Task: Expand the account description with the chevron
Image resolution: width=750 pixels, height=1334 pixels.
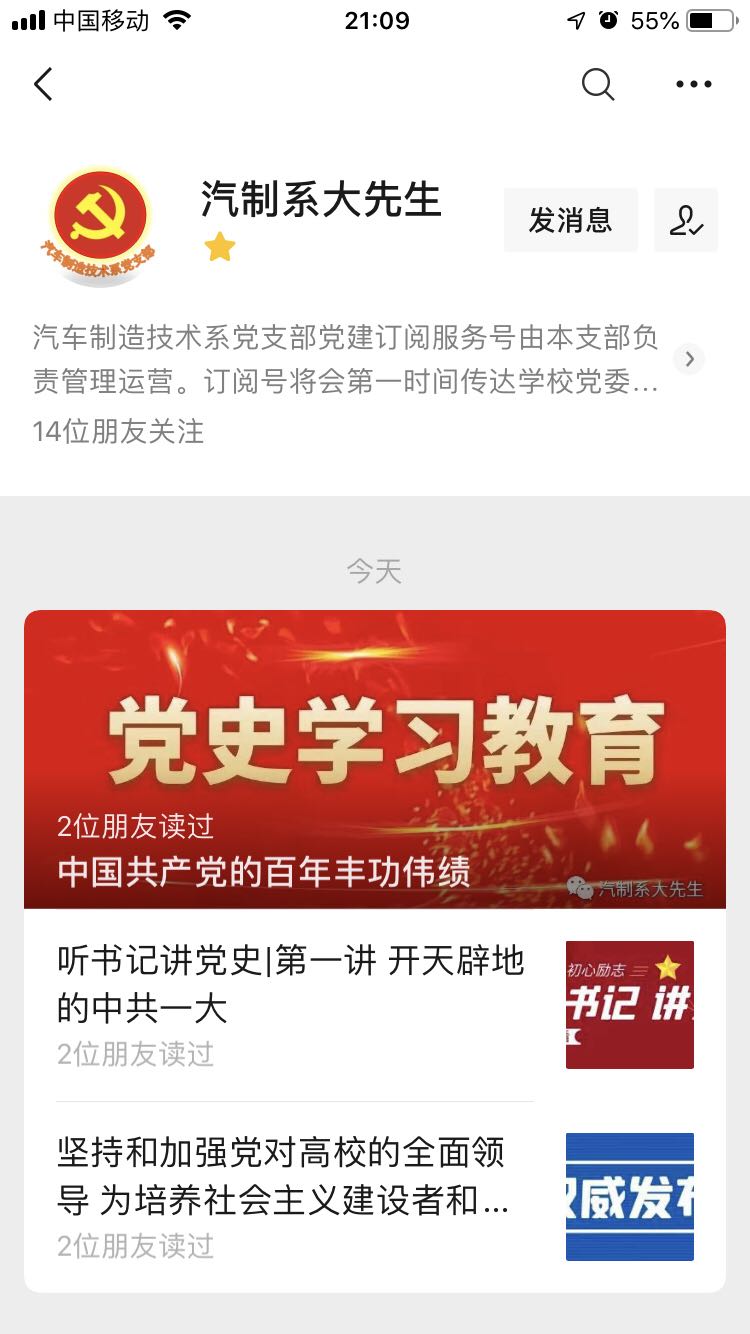Action: click(x=688, y=359)
